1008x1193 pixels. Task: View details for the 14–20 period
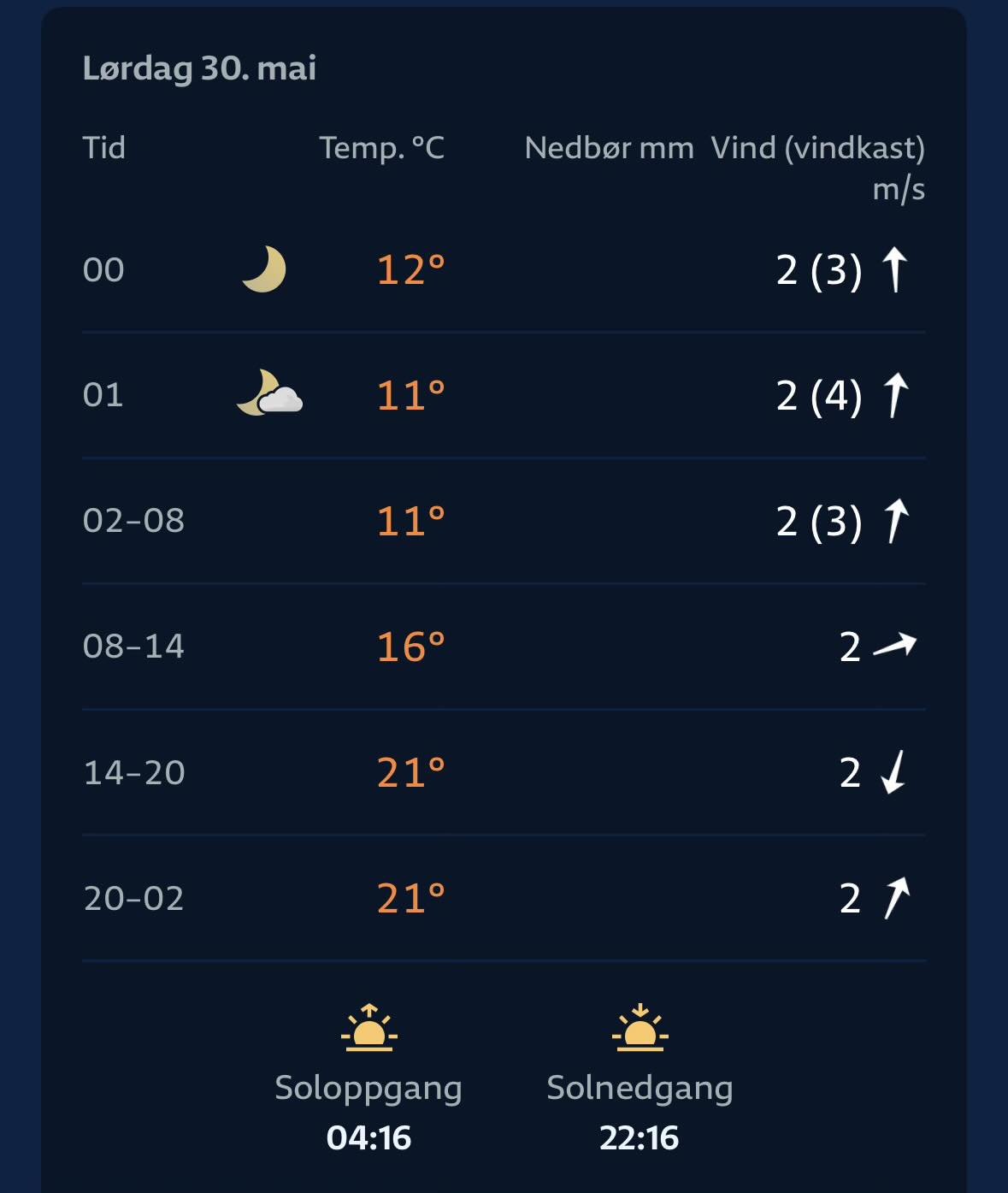[504, 772]
